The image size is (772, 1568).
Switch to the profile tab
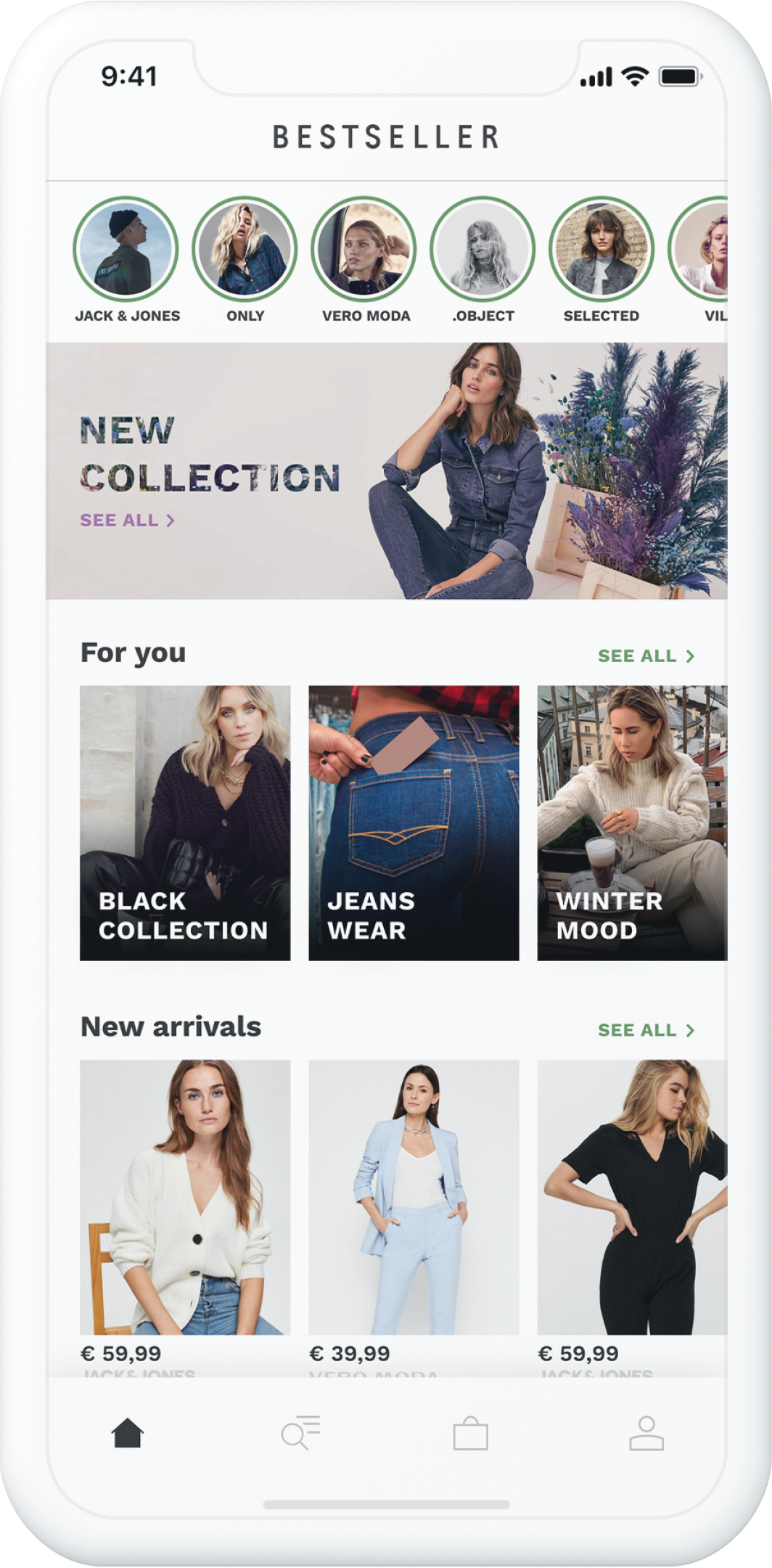[646, 1433]
